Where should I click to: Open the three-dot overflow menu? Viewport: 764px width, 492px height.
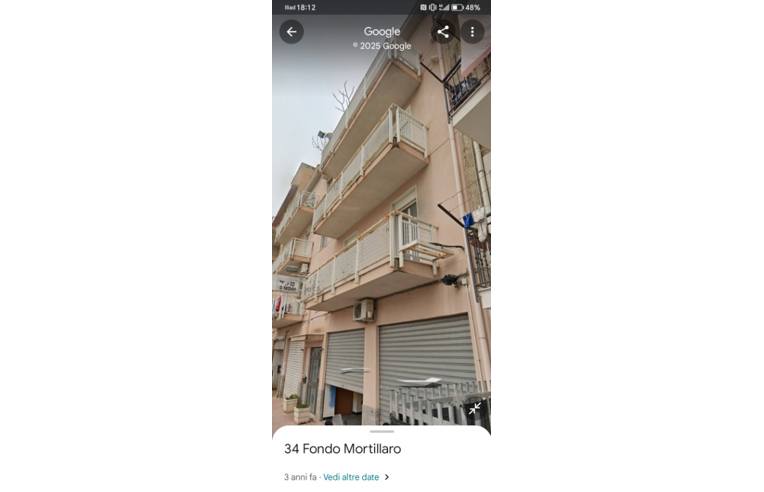[x=472, y=32]
